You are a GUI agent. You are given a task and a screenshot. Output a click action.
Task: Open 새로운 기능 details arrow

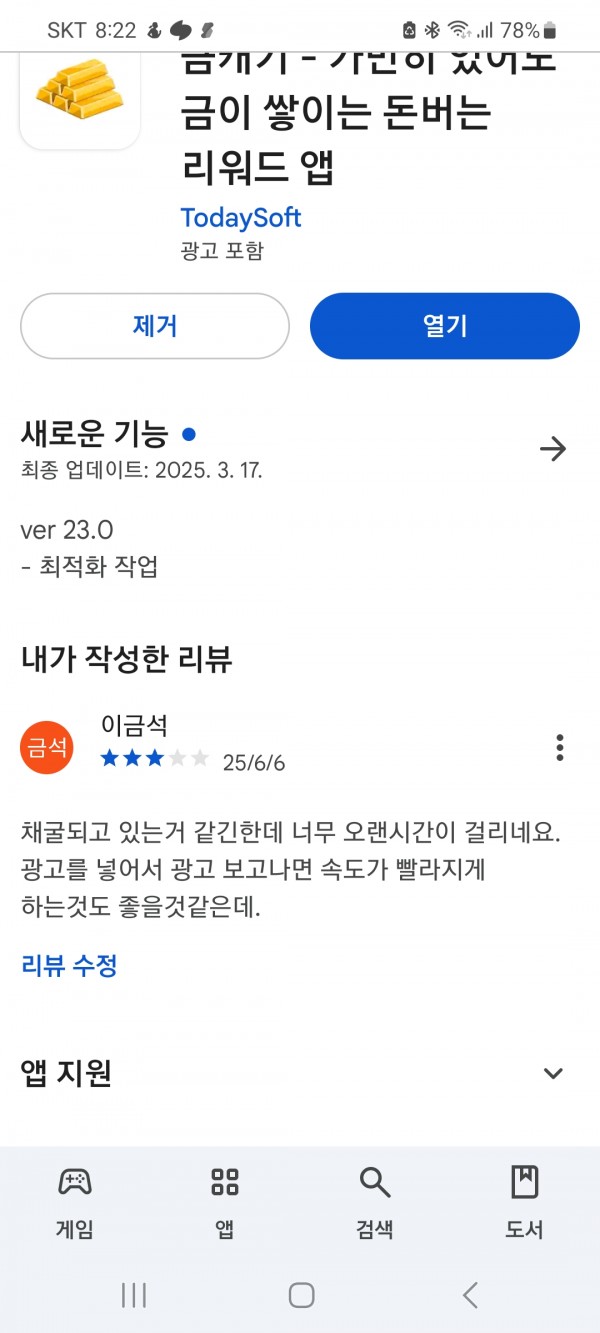tap(553, 449)
